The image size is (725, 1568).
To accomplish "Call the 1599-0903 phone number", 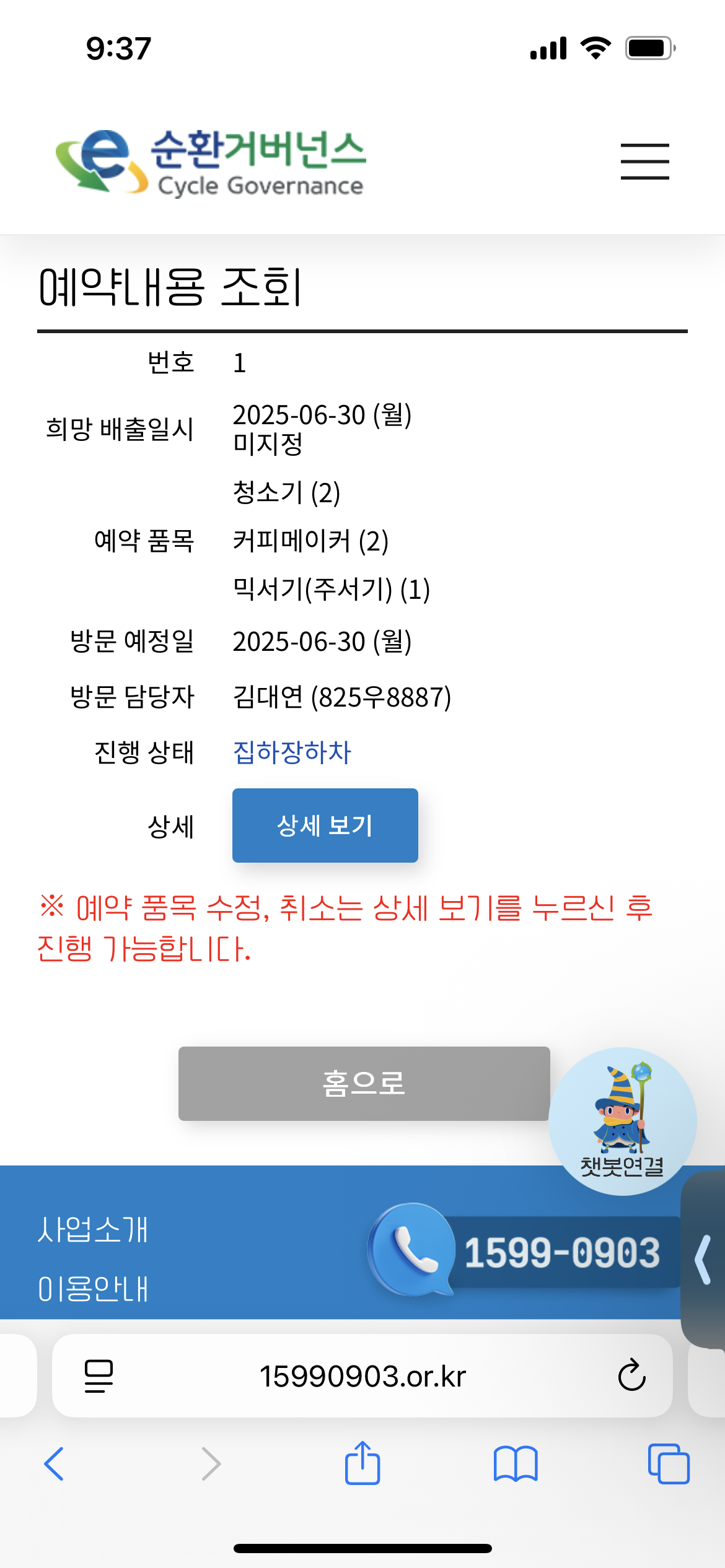I will click(527, 1251).
